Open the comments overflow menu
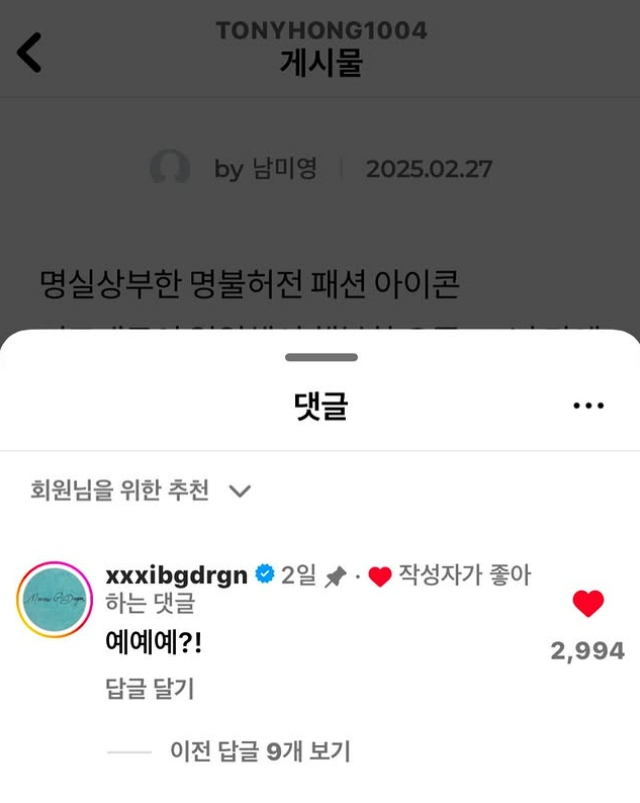 coord(588,406)
